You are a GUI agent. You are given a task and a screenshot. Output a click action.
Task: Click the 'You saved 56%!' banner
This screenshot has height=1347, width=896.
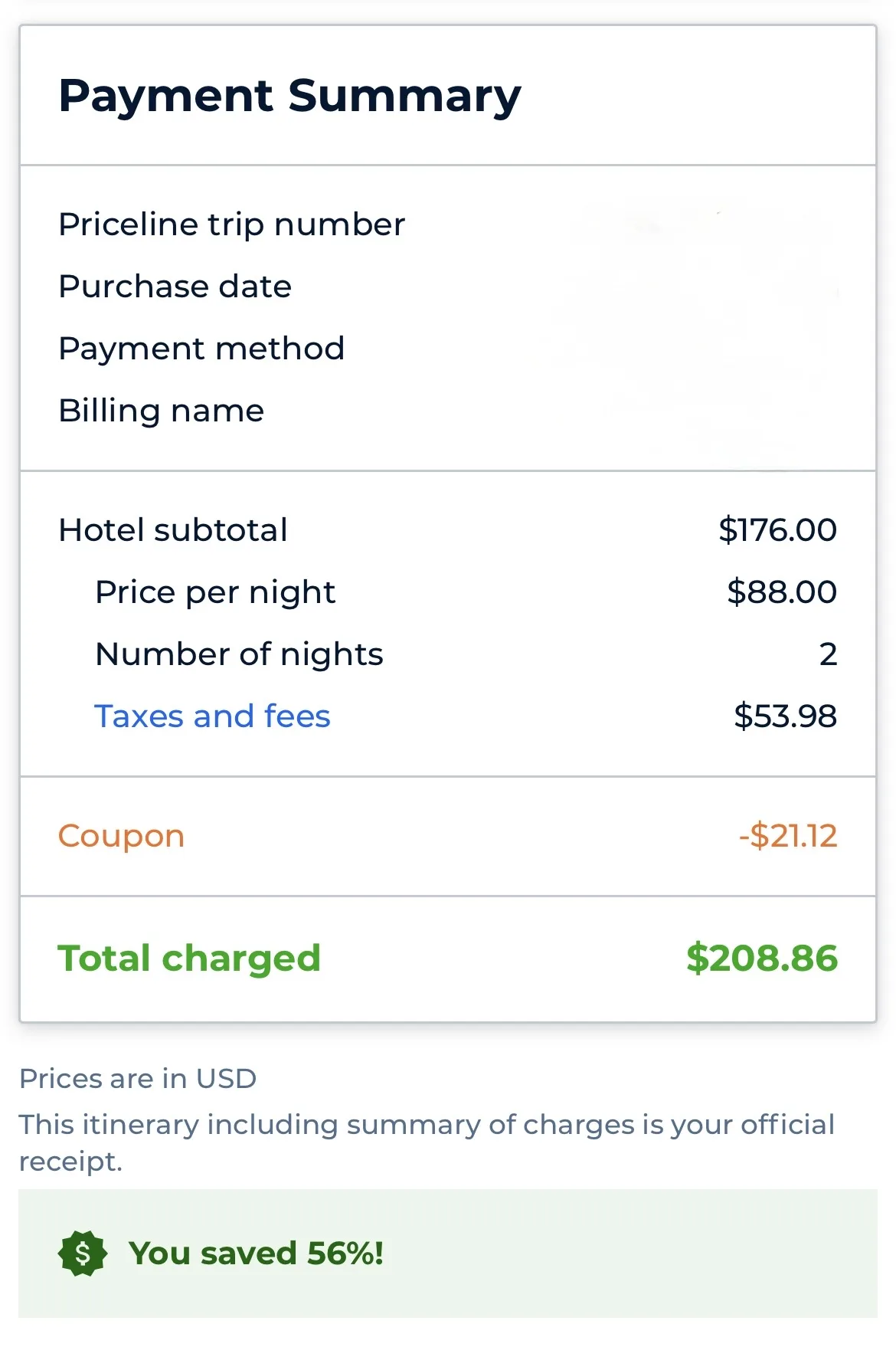pos(255,1251)
